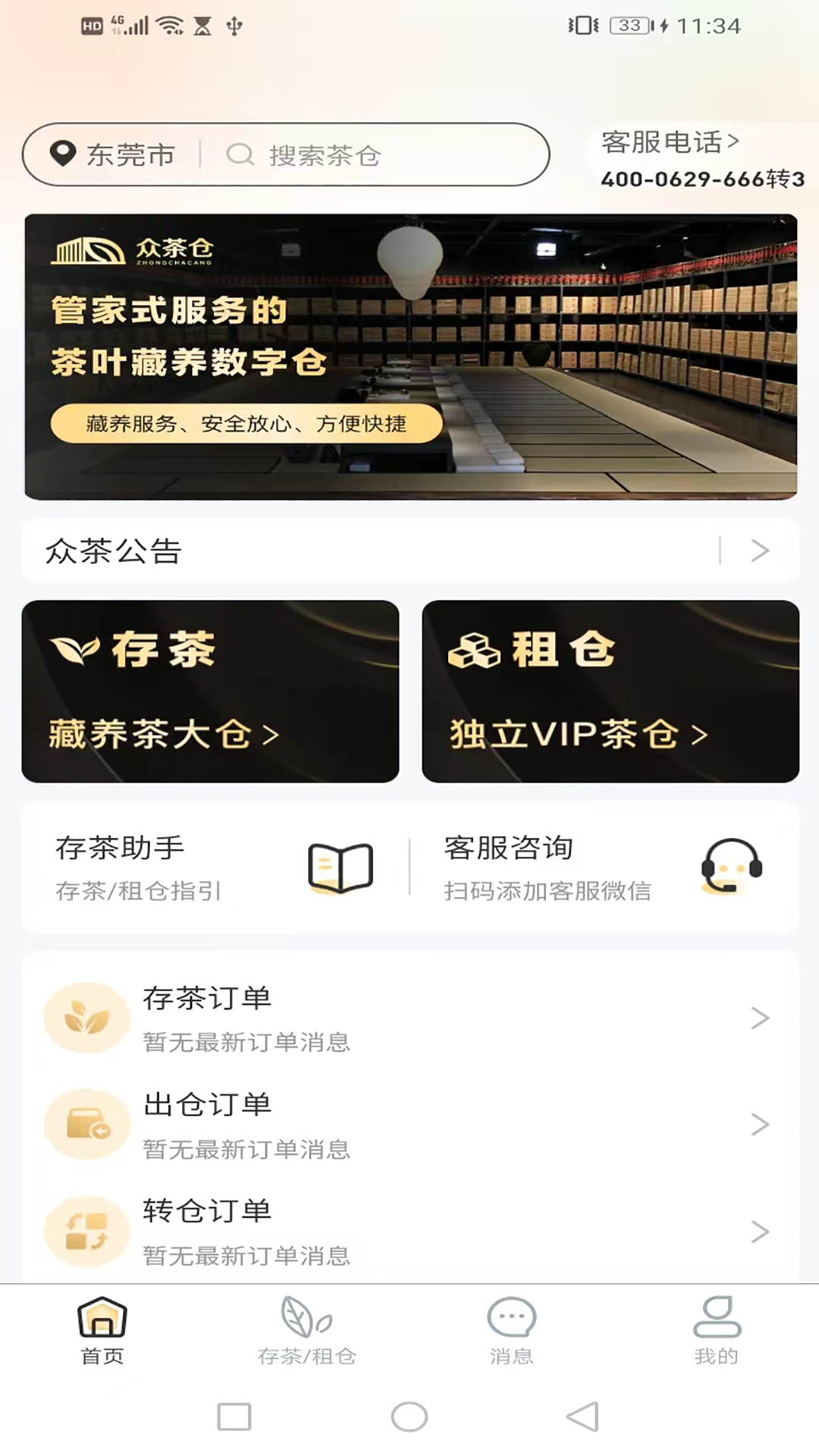
Task: Expand the 众茶公告 announcements row
Action: [410, 551]
